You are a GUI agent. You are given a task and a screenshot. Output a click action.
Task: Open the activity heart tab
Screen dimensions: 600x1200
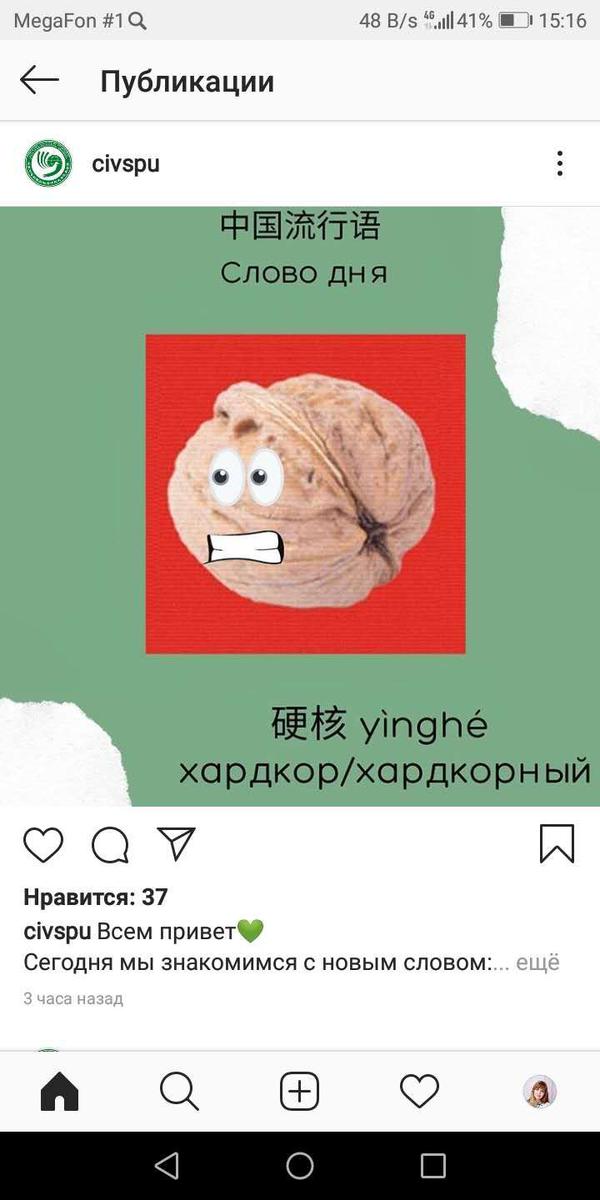point(419,1091)
